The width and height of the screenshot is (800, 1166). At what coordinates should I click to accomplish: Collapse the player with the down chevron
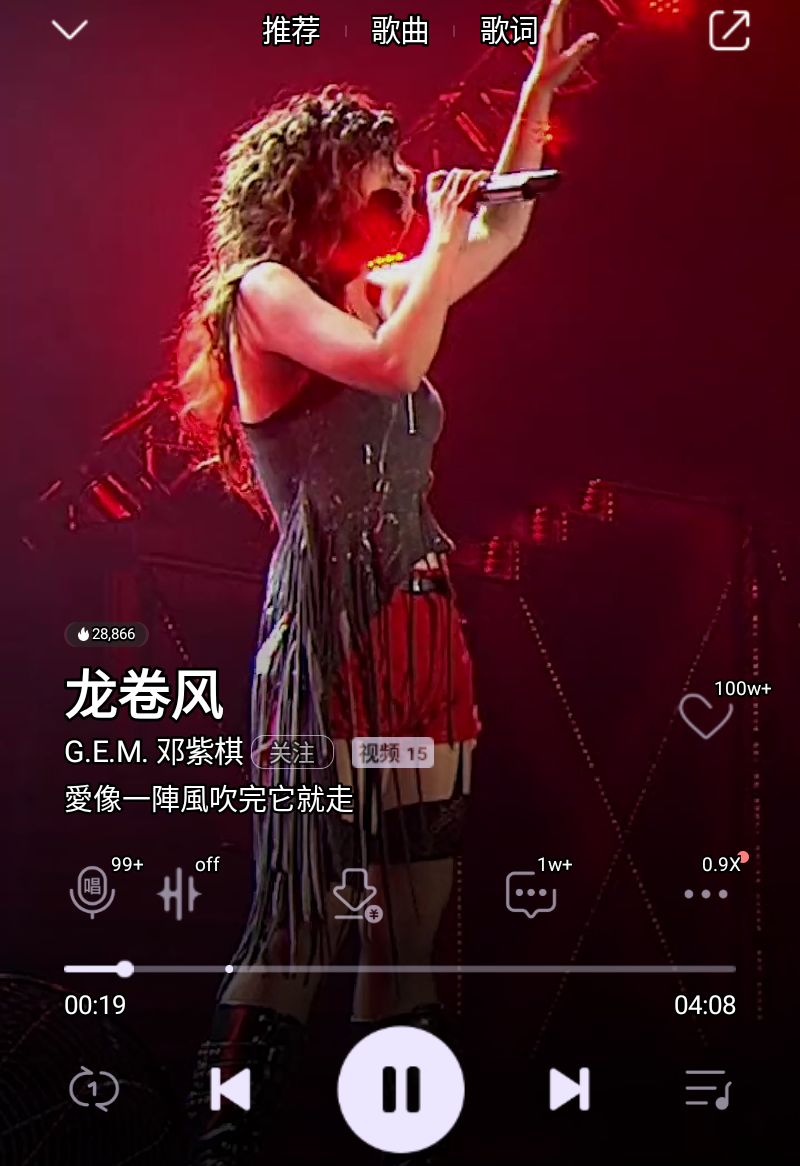coord(70,30)
